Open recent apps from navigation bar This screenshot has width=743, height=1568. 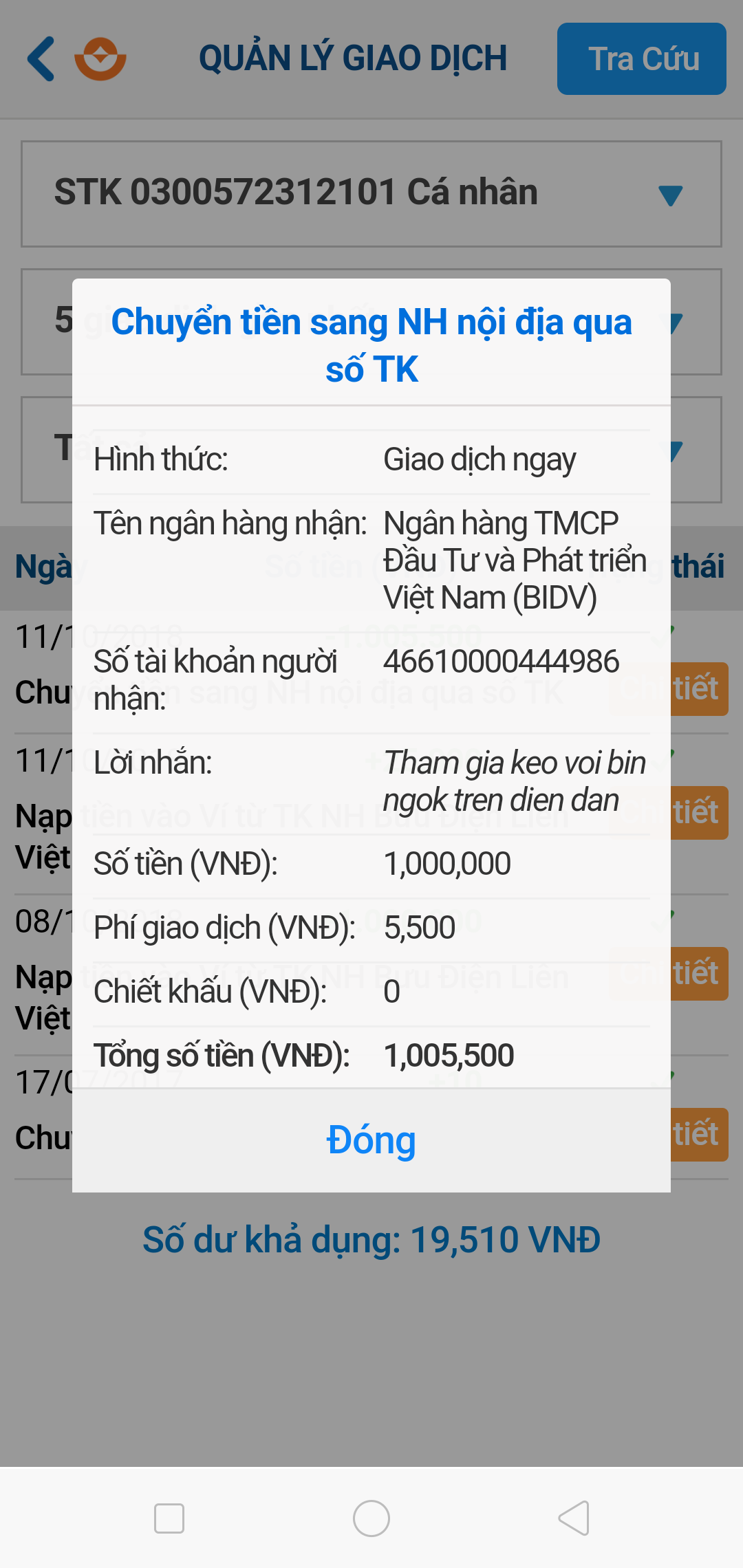pos(169,1518)
